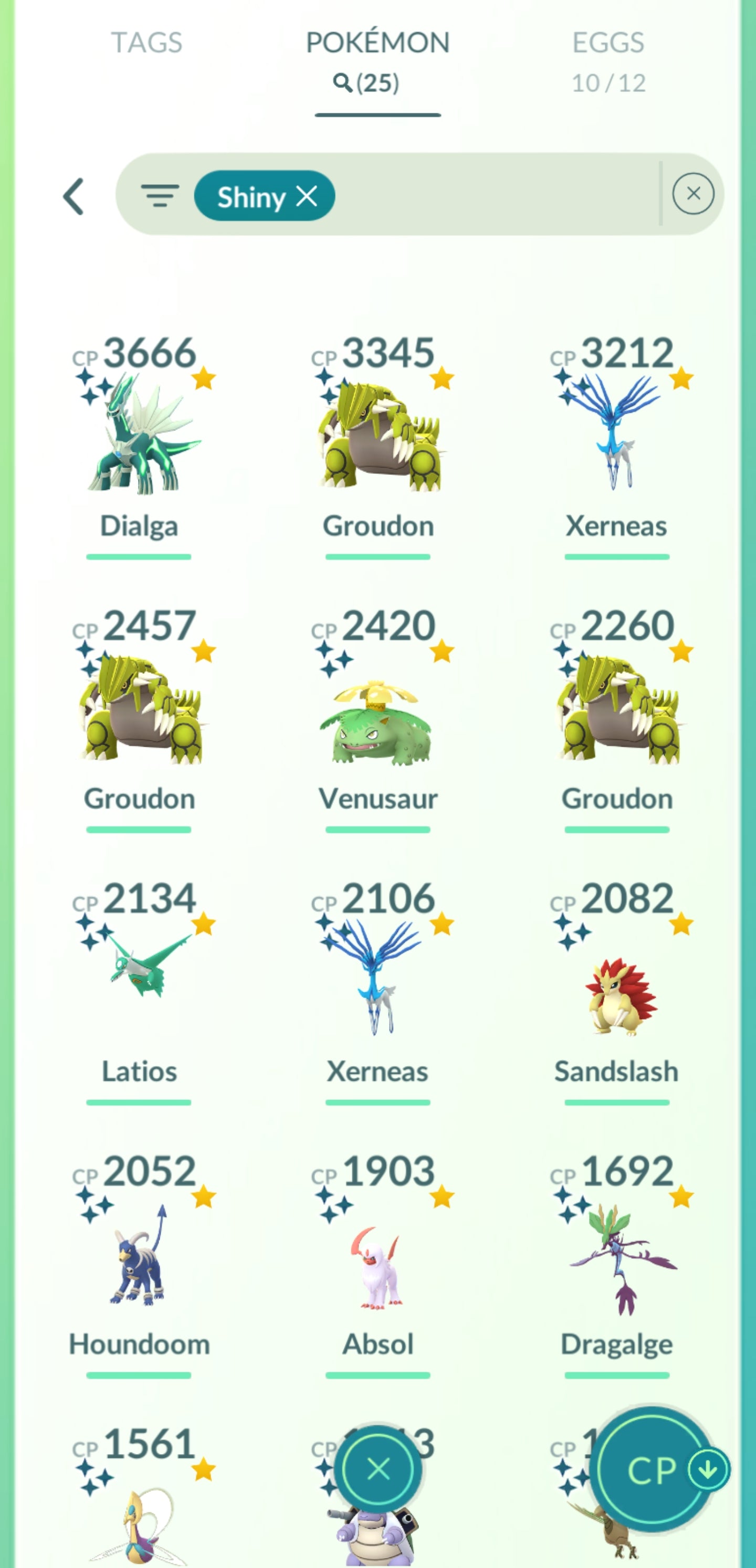Go back with the left arrow

tap(75, 196)
